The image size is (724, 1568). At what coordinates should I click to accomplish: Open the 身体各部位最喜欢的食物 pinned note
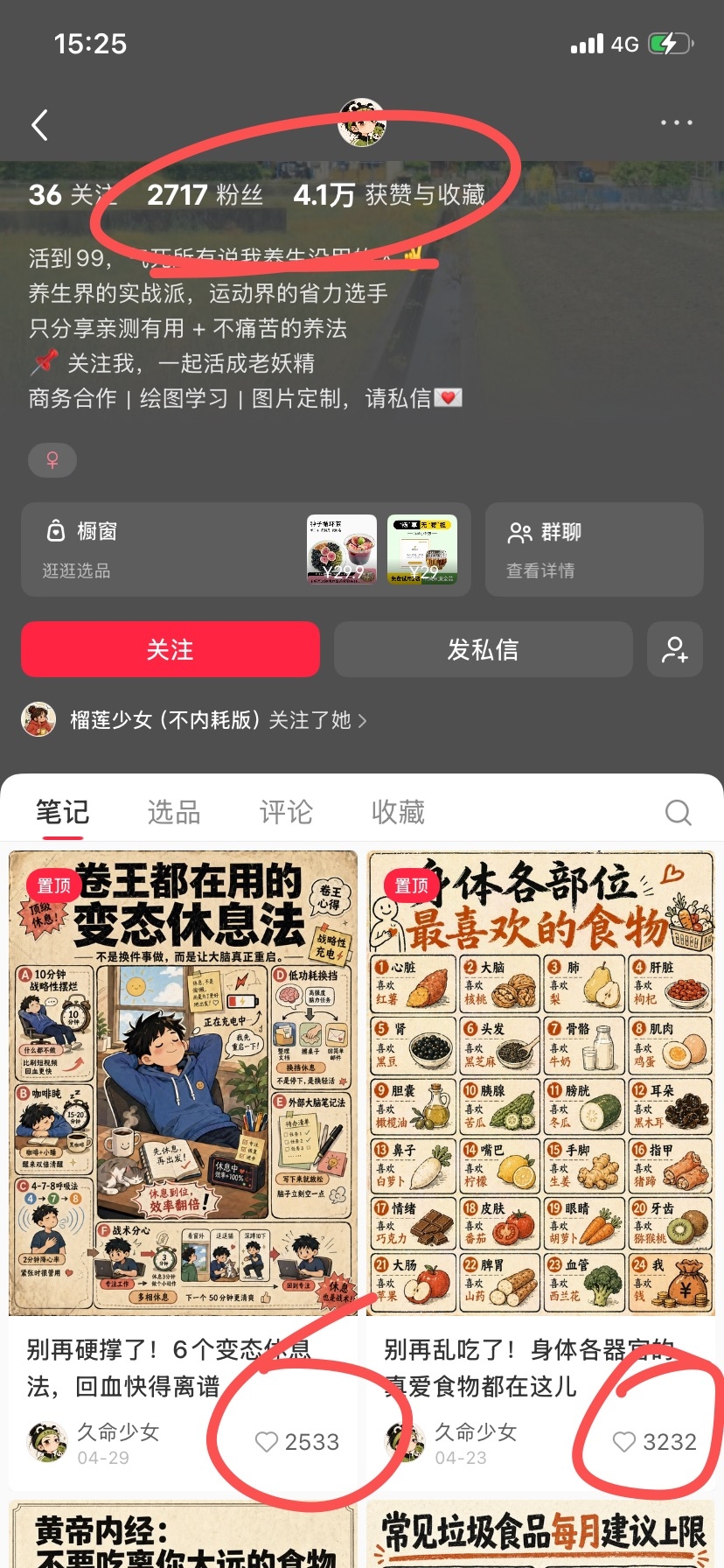[x=541, y=1082]
